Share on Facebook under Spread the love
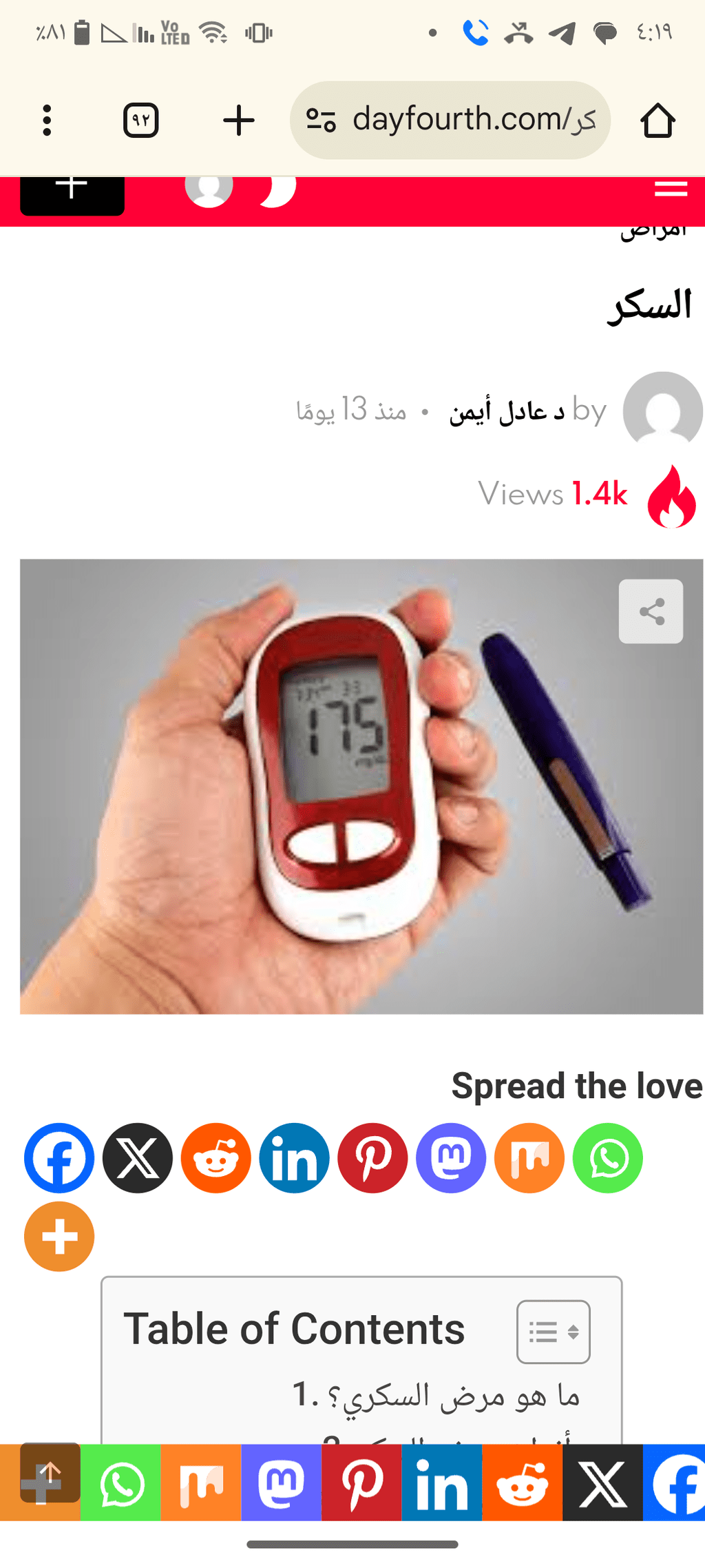 tap(59, 1158)
